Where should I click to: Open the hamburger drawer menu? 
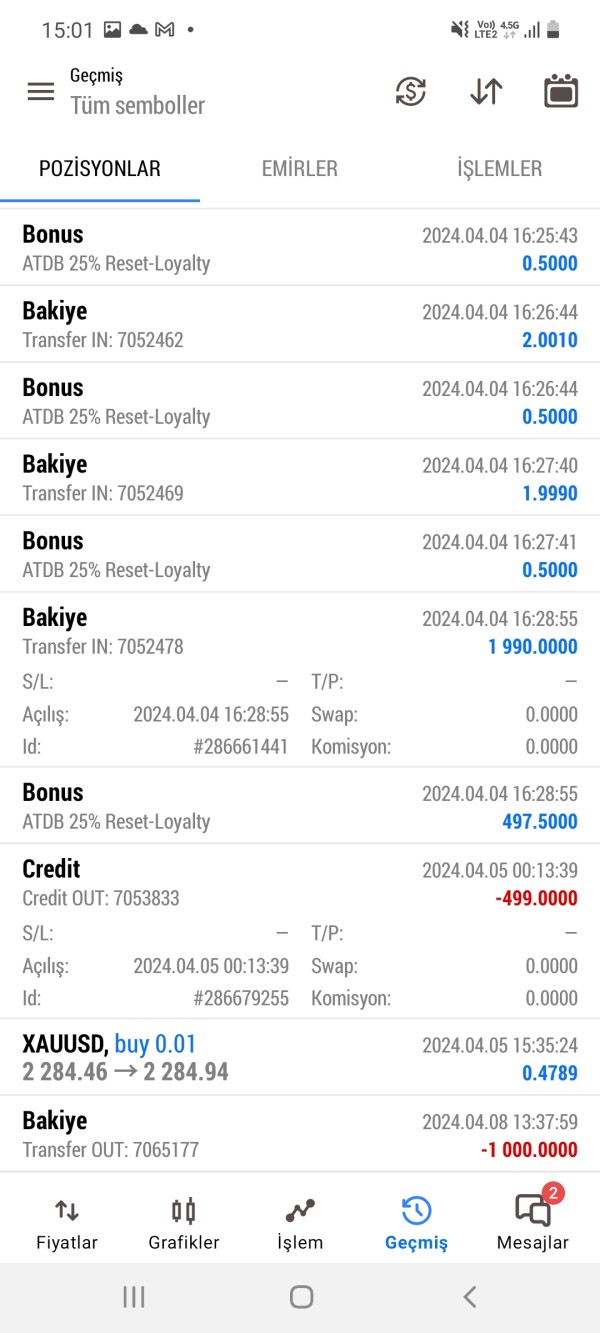click(41, 92)
